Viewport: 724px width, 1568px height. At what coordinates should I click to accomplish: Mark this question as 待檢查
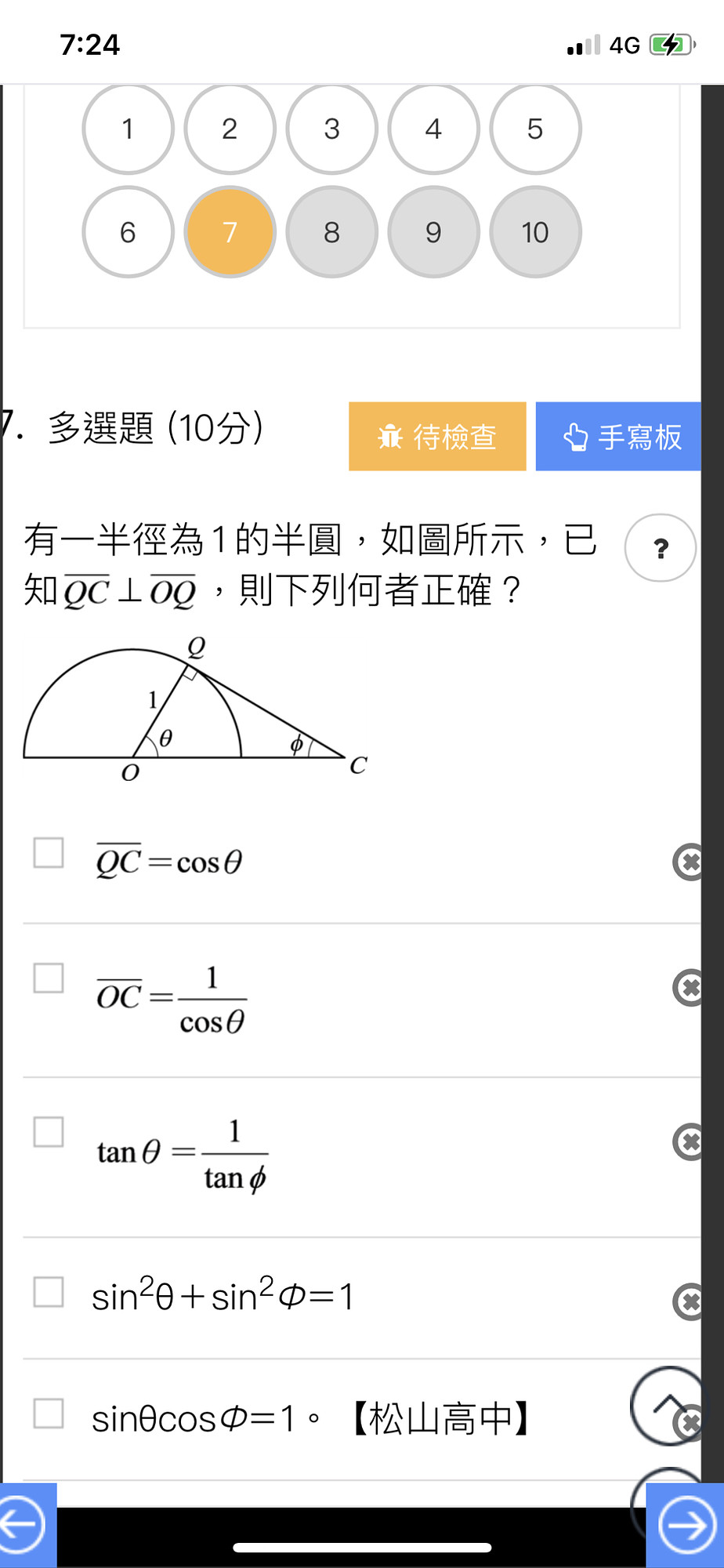[x=437, y=437]
